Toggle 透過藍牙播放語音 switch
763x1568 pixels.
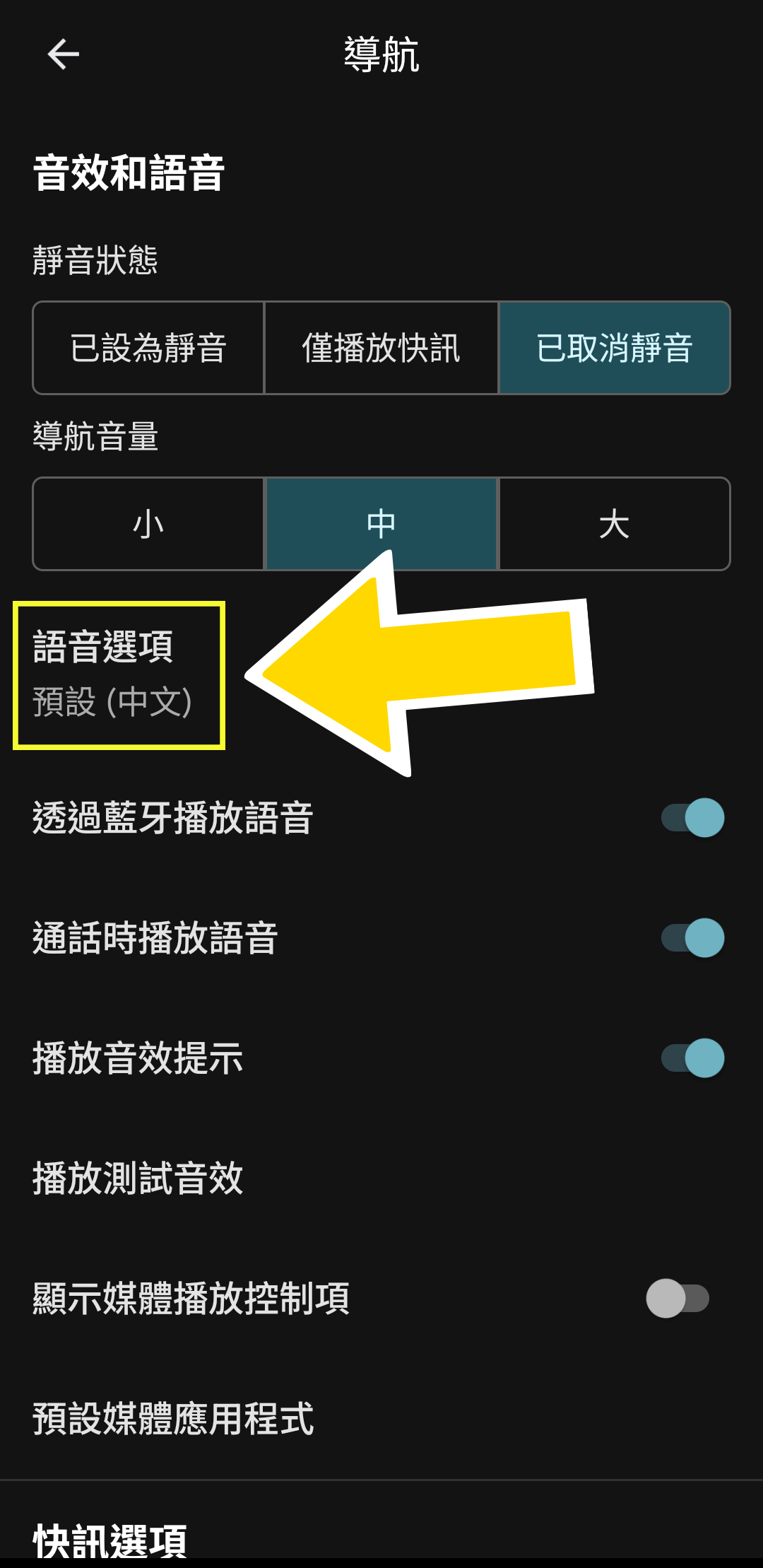(x=692, y=818)
